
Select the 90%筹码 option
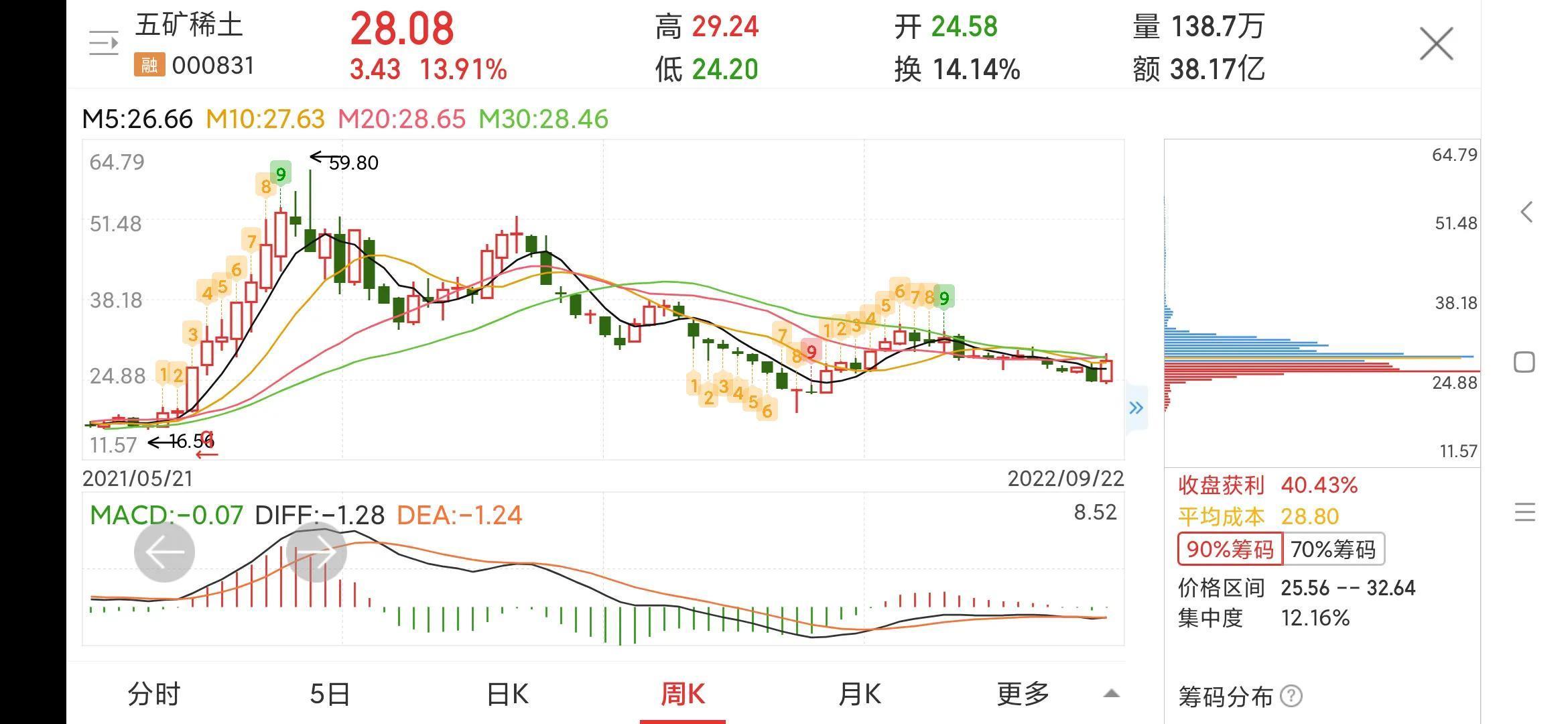1230,550
